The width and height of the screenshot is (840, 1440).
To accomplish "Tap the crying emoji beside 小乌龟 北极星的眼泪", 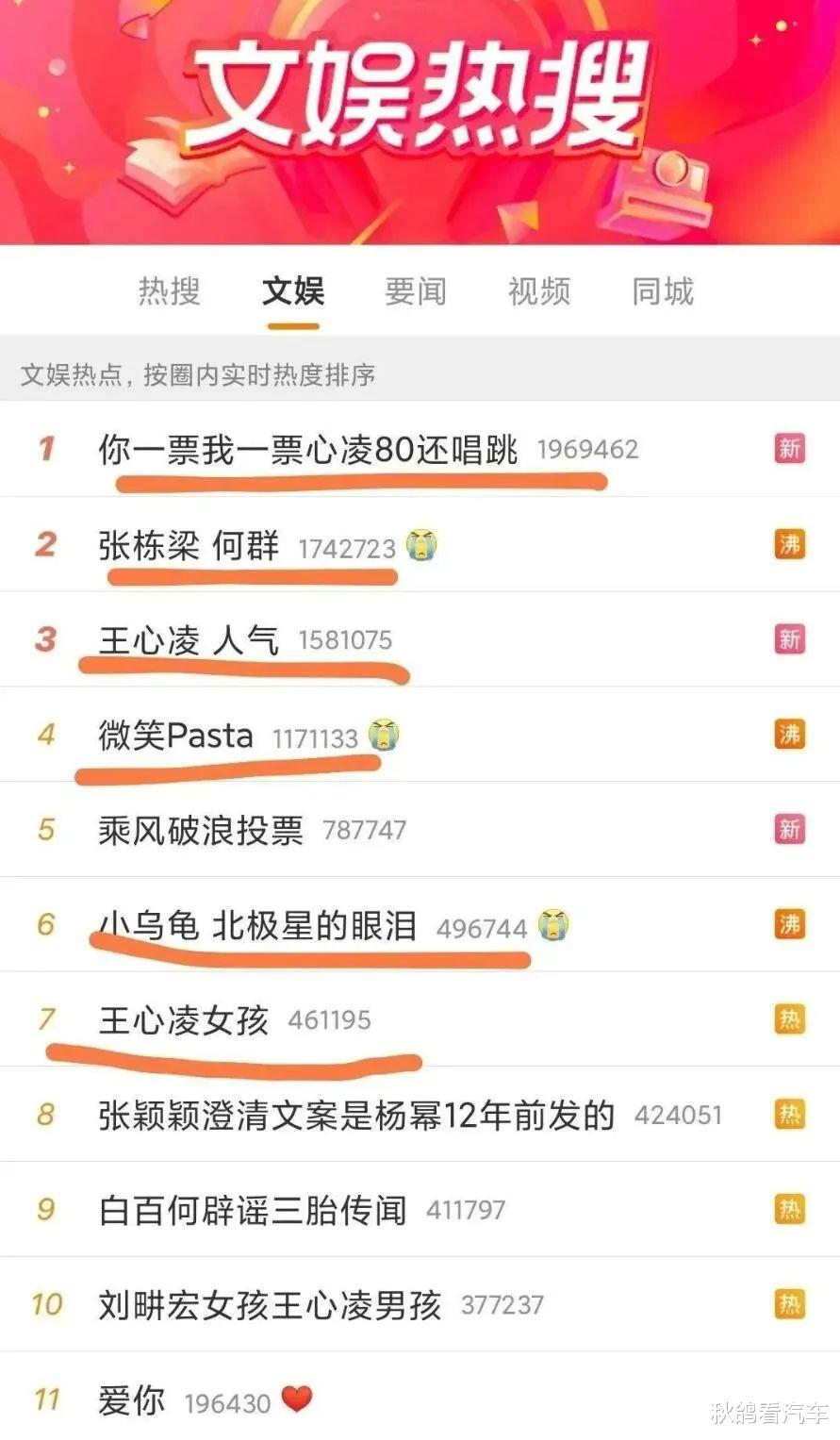I will [x=554, y=925].
